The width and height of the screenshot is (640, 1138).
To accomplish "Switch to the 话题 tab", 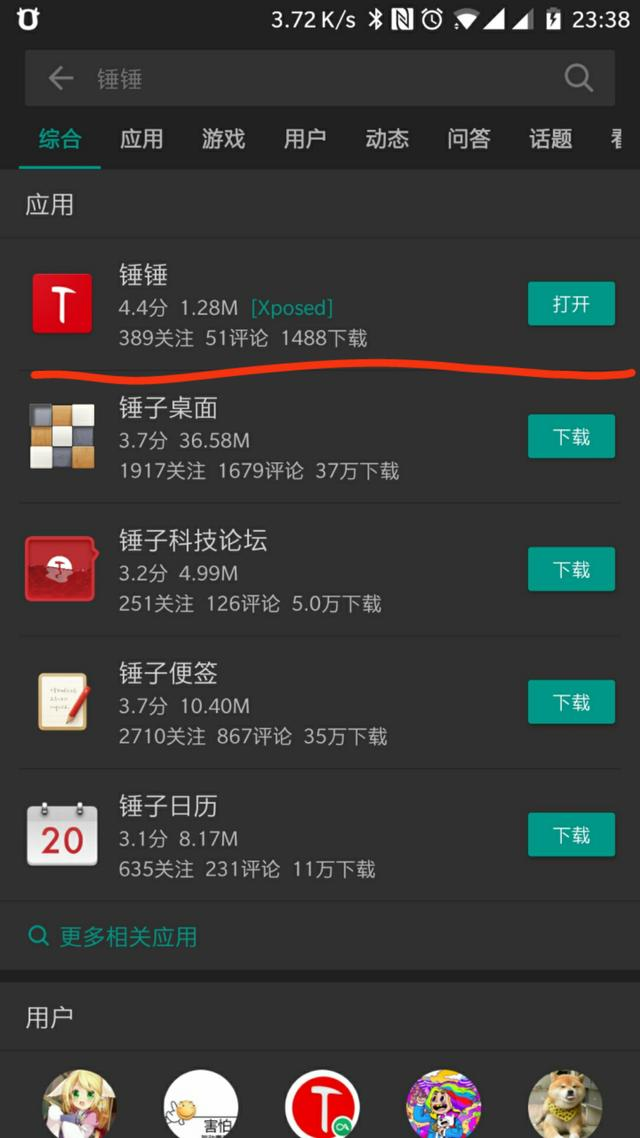I will 550,139.
